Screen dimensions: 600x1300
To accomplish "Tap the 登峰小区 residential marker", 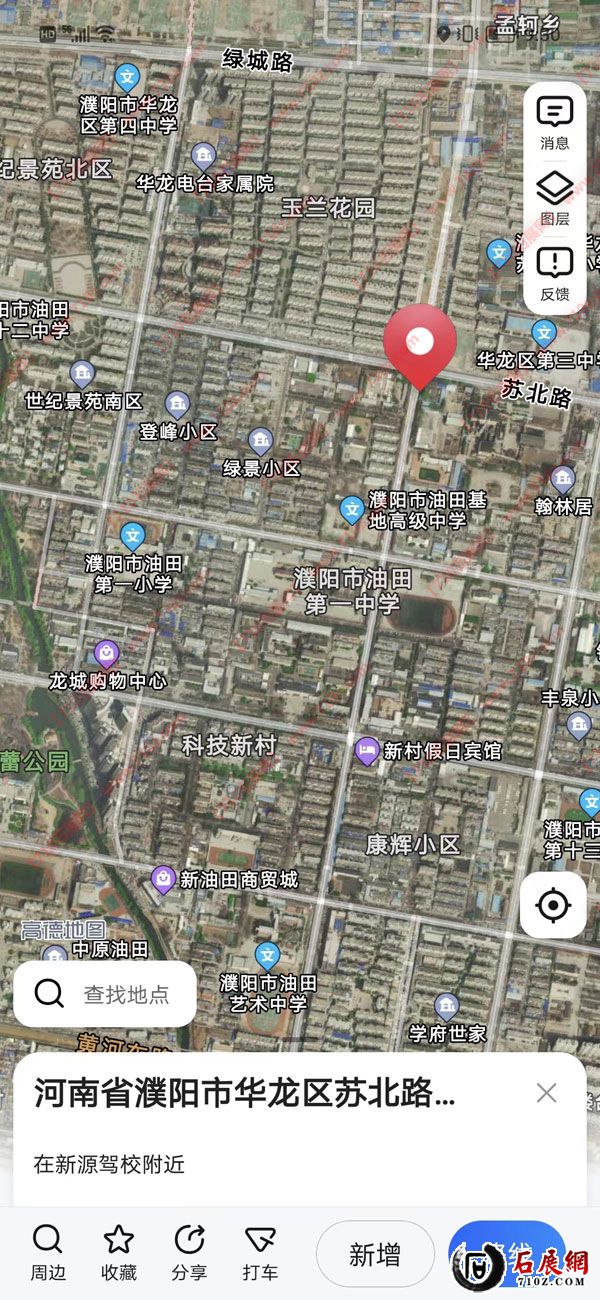I will point(177,405).
